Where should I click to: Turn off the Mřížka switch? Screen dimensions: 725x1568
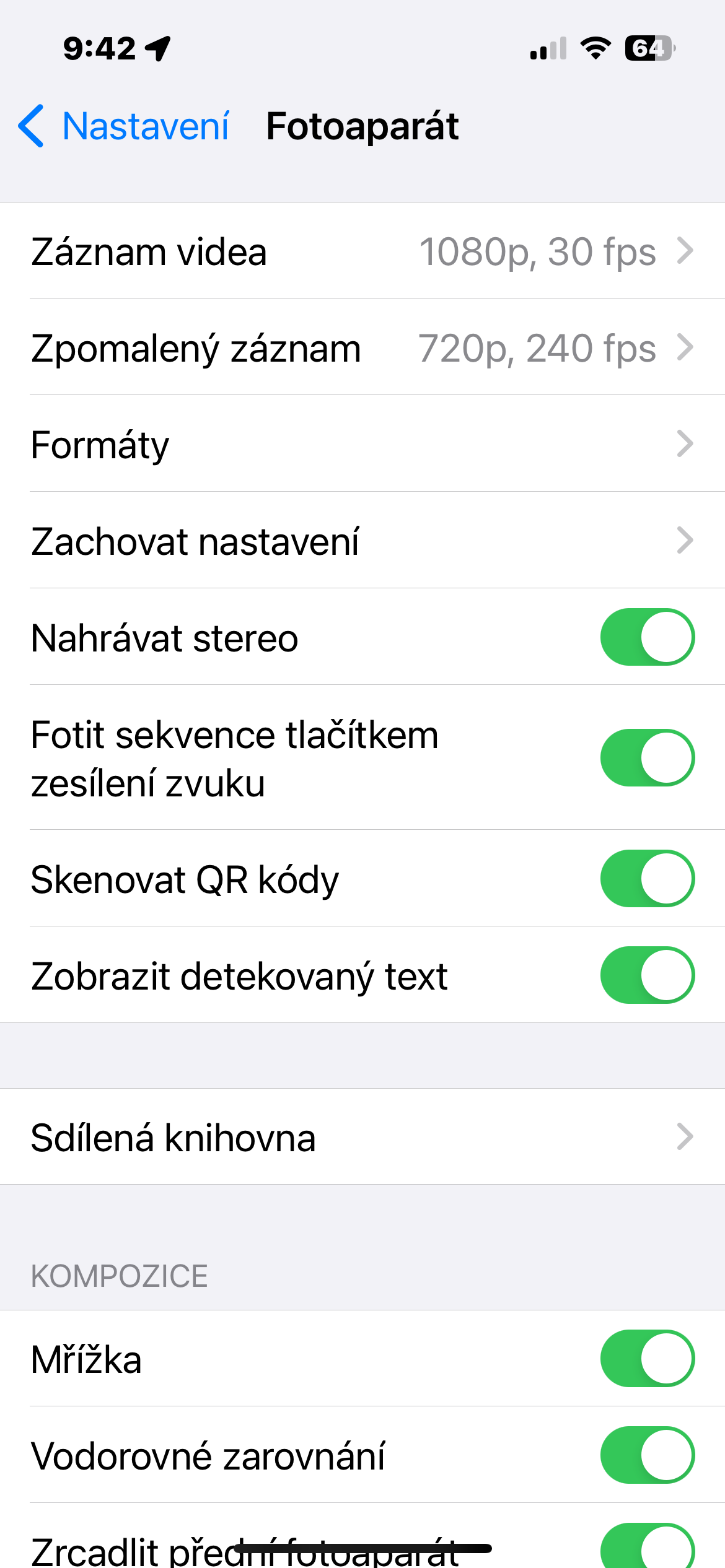(x=647, y=1359)
